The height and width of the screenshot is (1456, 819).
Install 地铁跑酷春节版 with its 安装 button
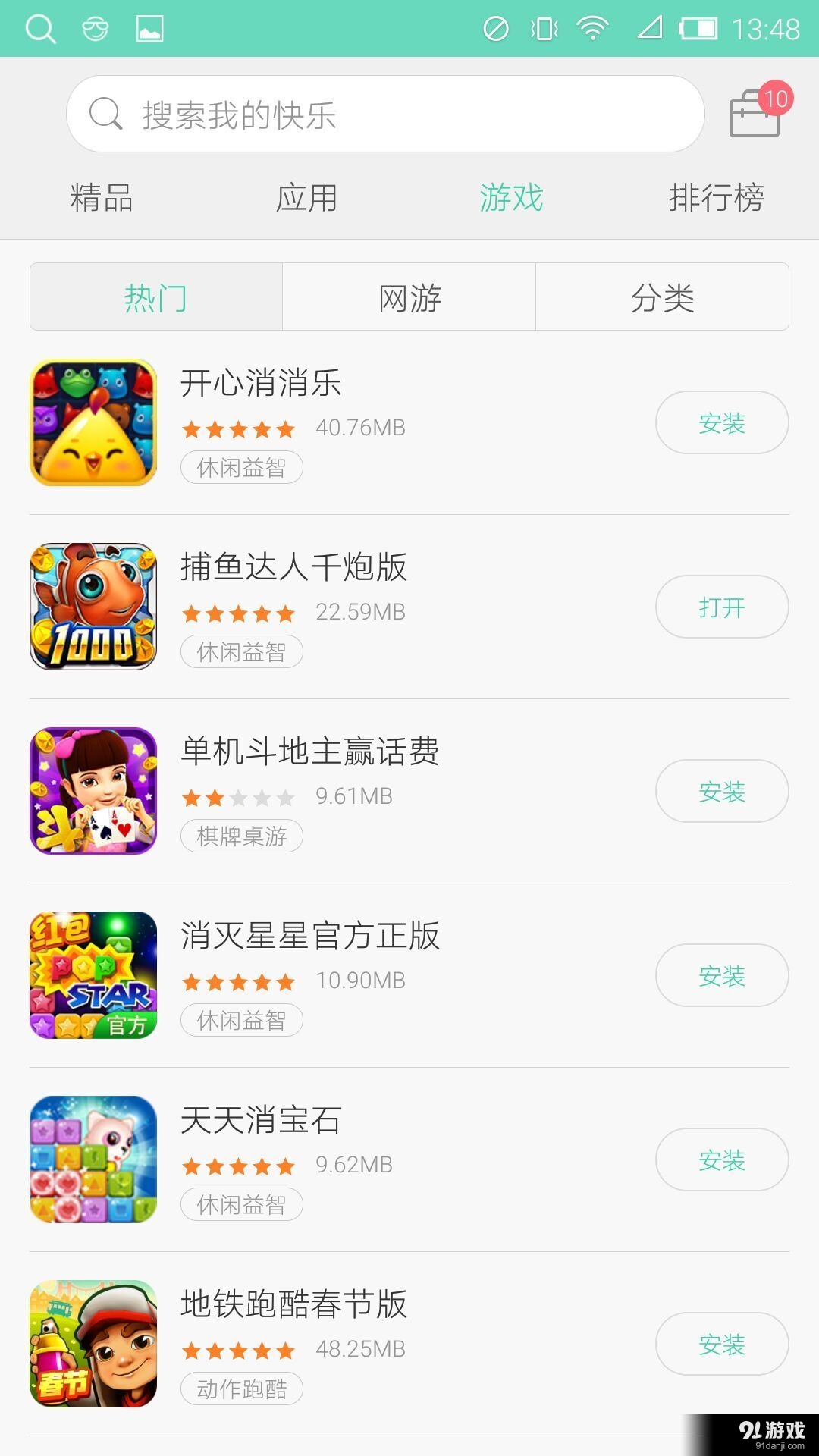[x=721, y=1344]
